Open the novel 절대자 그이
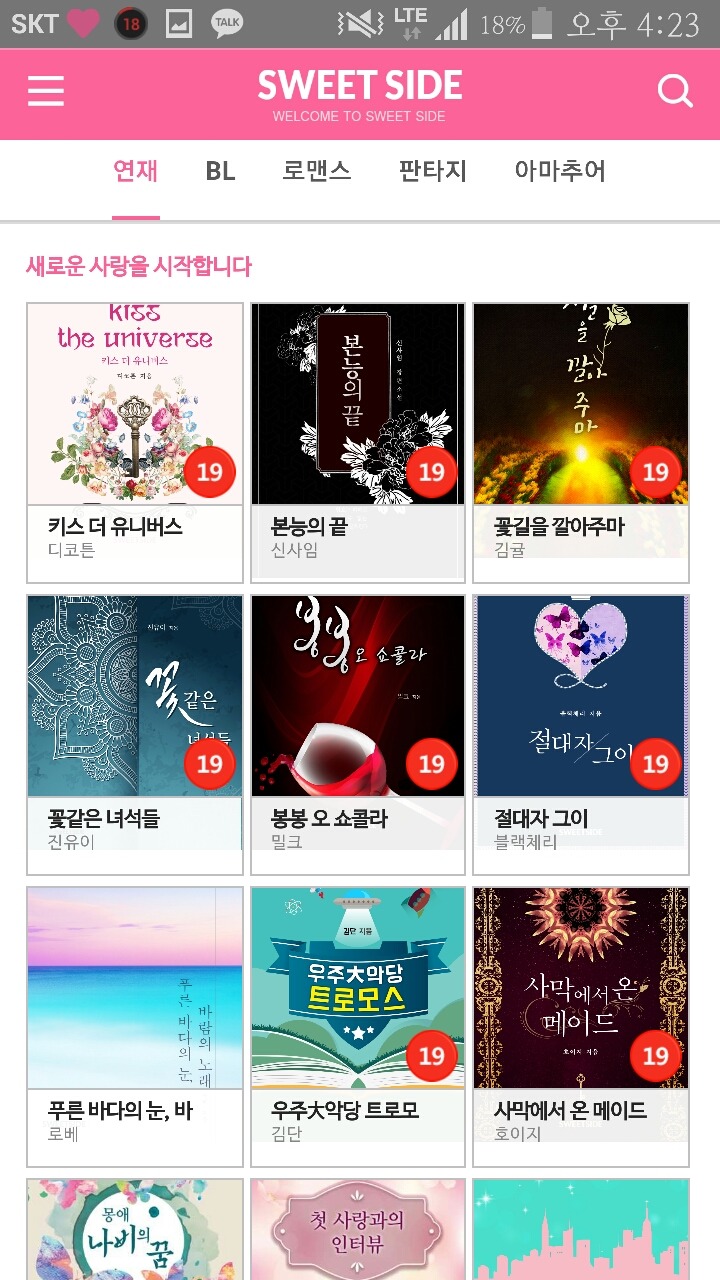 click(581, 732)
